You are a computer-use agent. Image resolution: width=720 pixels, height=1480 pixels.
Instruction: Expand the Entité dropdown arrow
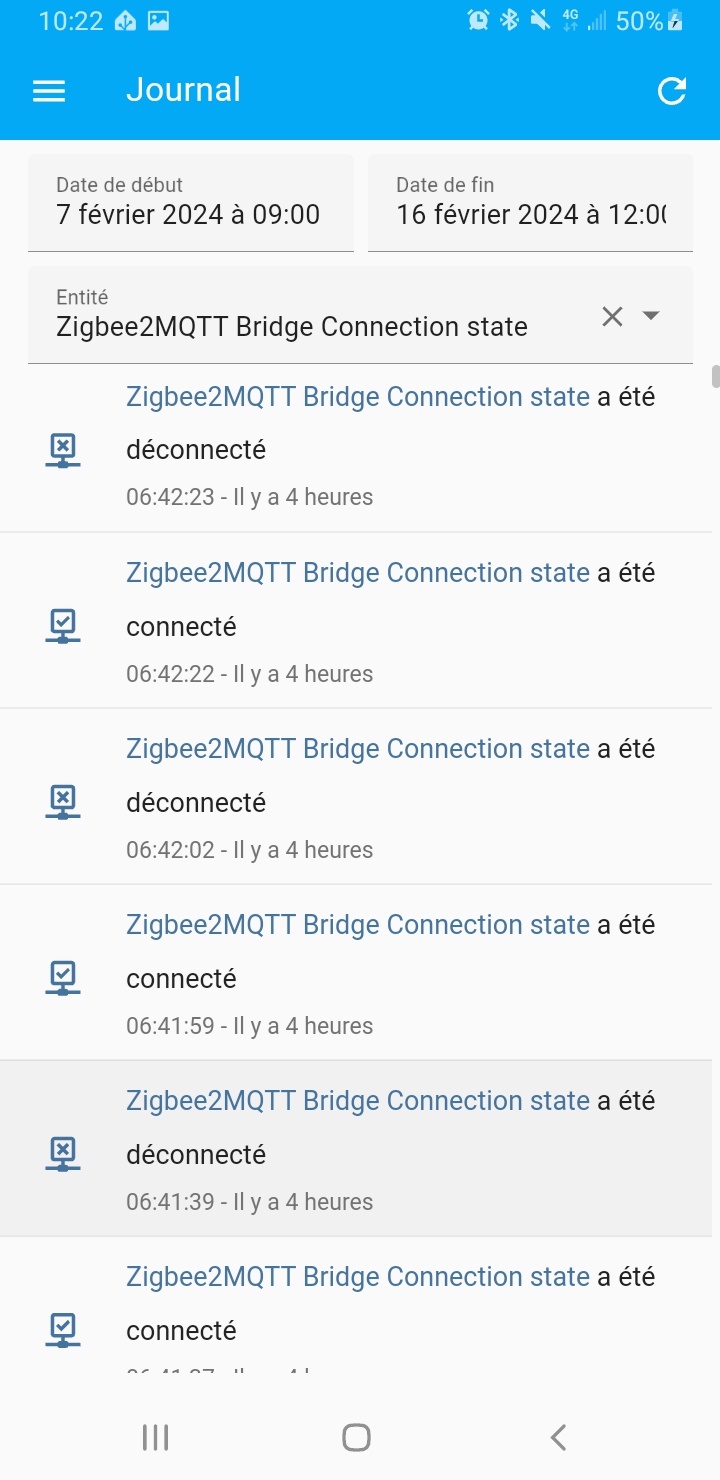click(x=651, y=316)
